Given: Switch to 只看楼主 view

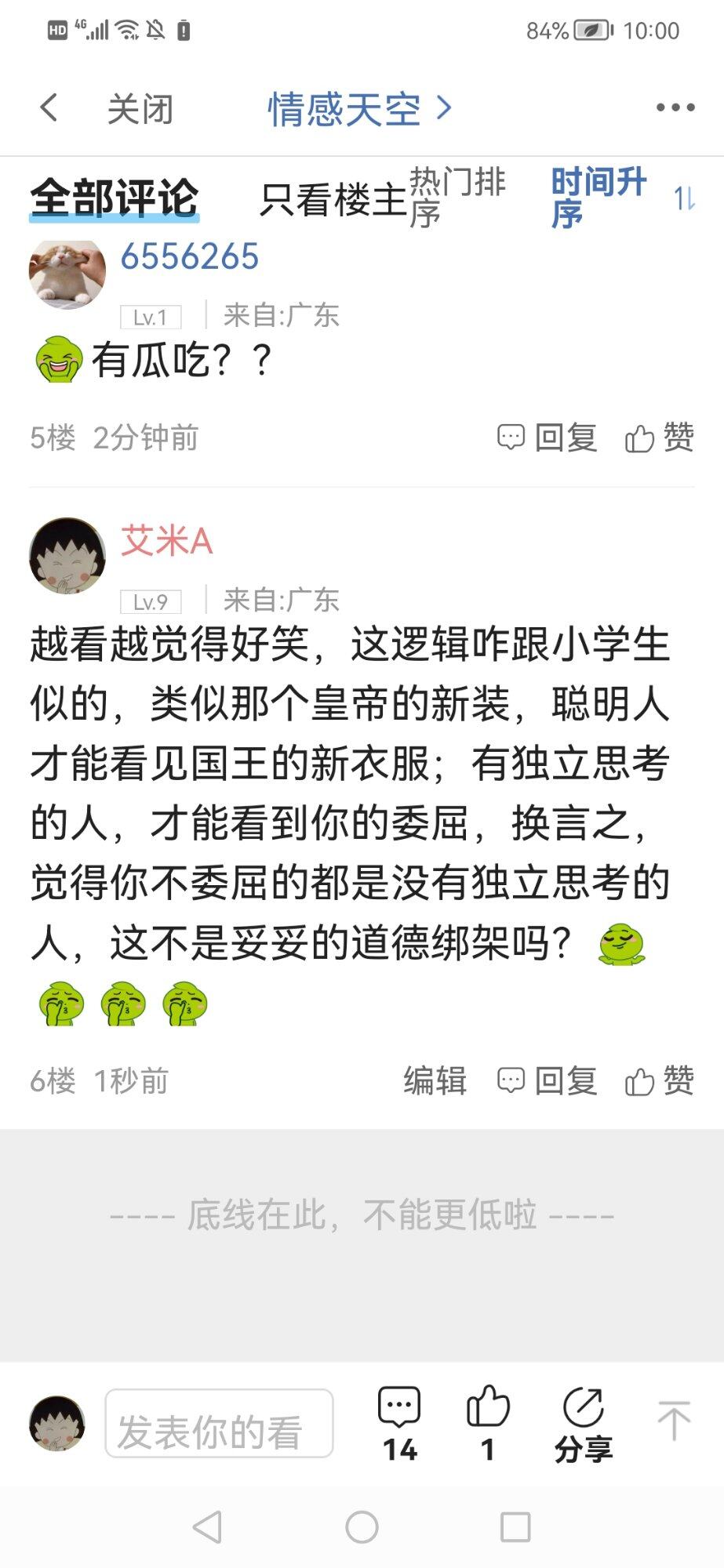Looking at the screenshot, I should [333, 199].
